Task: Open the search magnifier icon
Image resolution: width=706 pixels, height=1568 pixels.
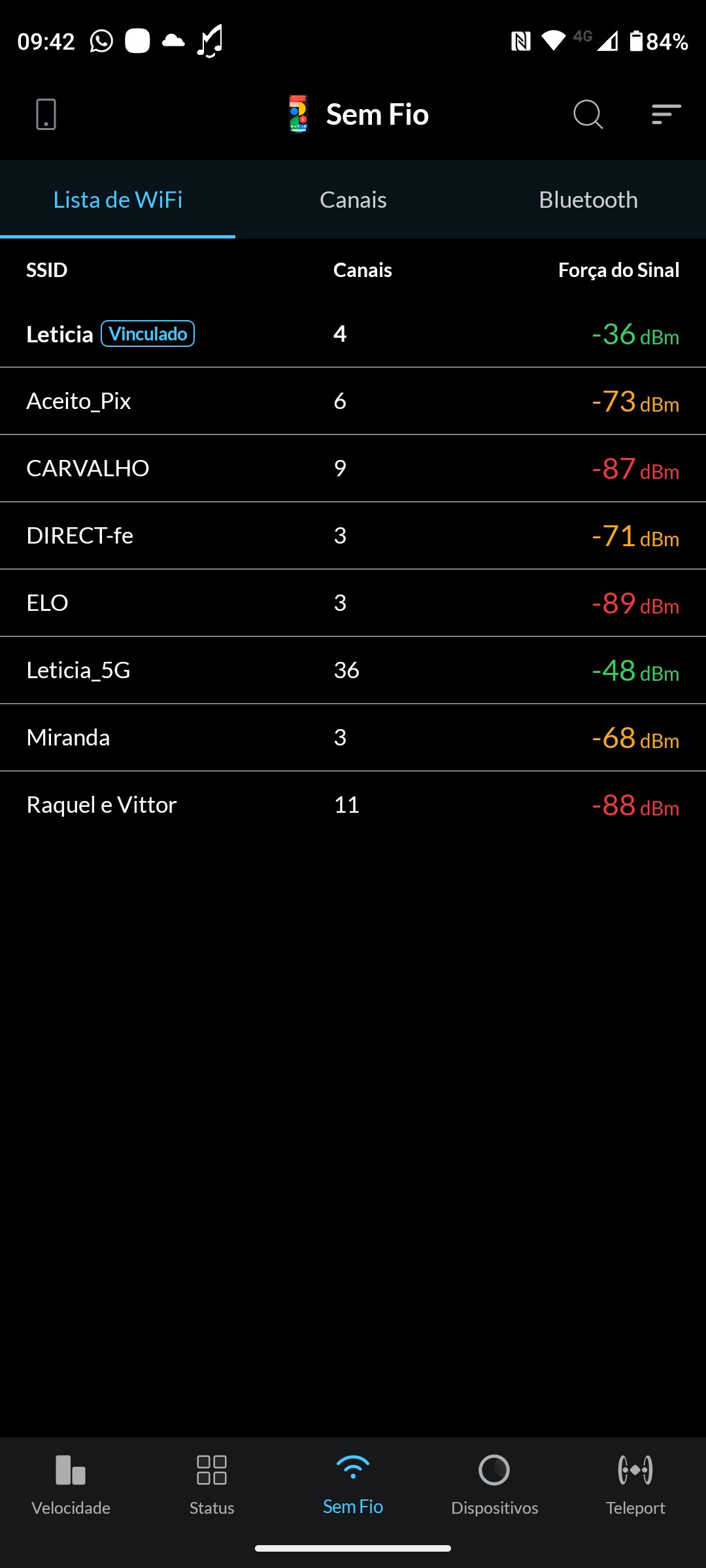Action: pos(588,114)
